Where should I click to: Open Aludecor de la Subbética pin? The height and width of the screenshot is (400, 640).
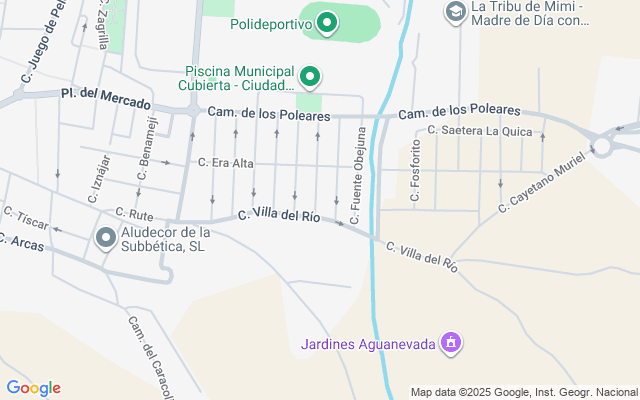[106, 238]
